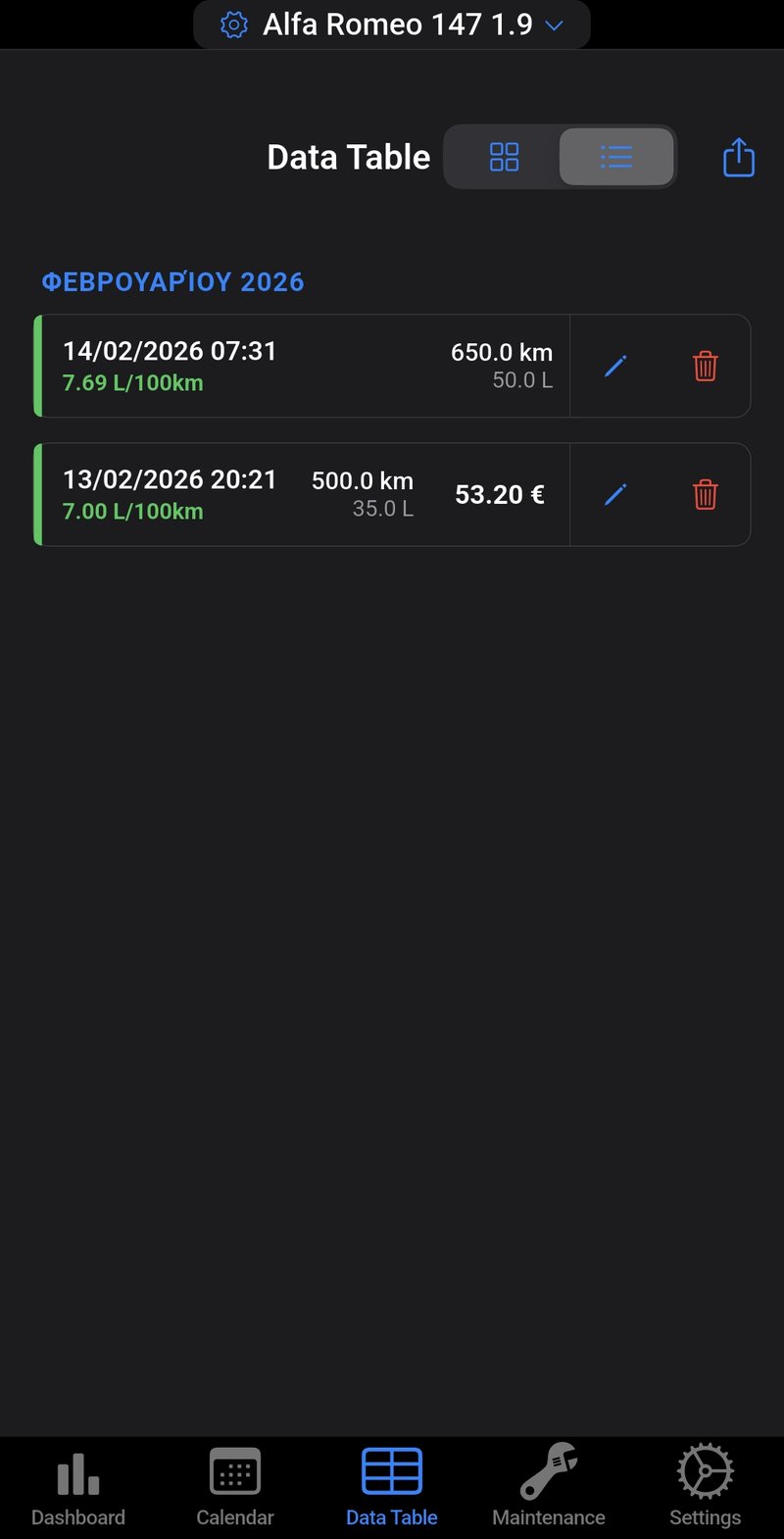
Task: Select the vehicle settings gear icon
Action: (232, 25)
